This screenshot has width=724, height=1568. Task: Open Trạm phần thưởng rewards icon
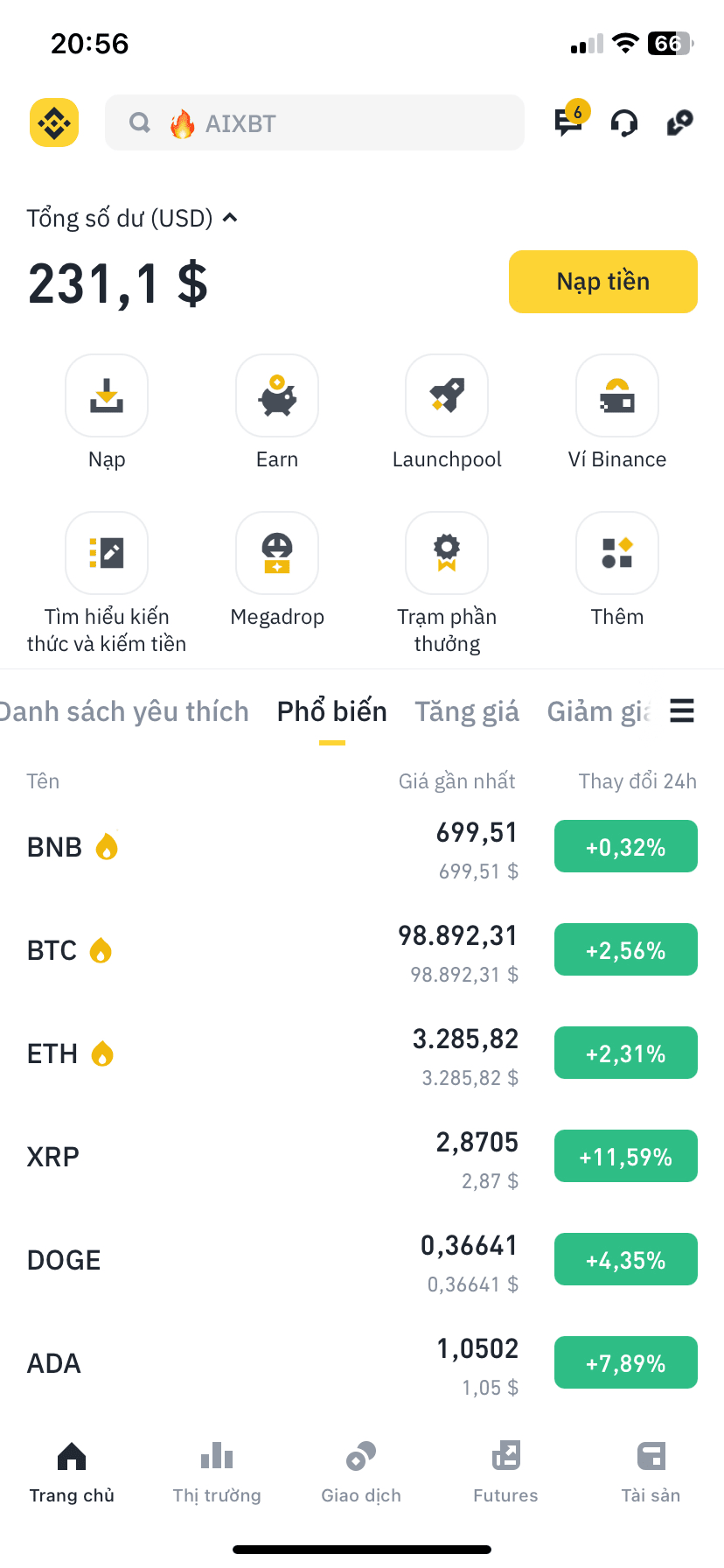(x=446, y=553)
